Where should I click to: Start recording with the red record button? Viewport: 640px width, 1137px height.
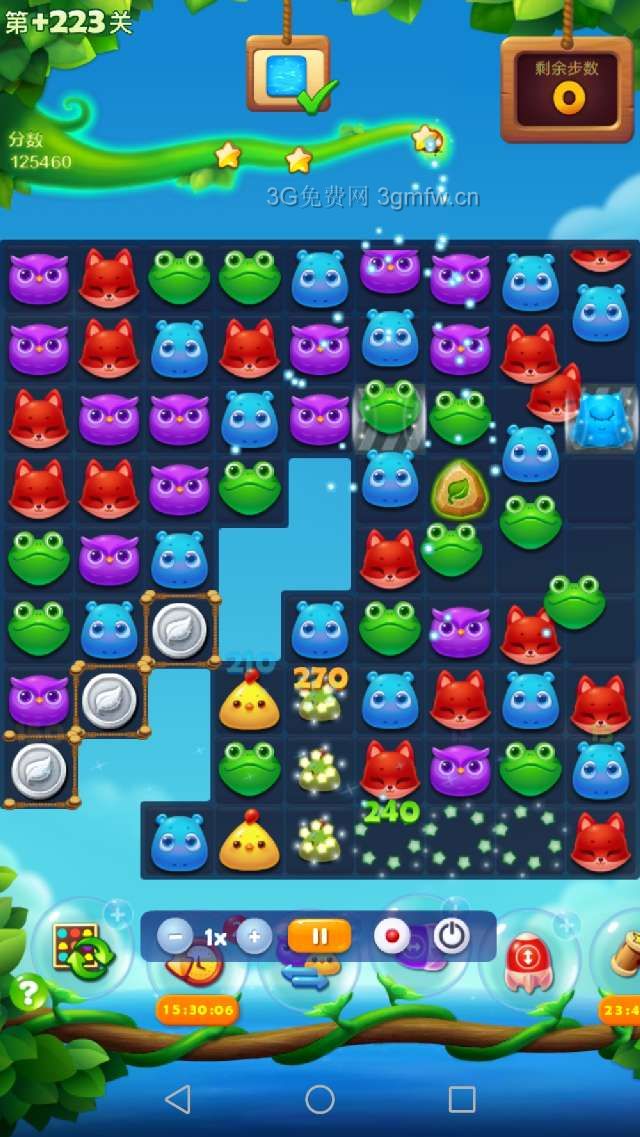pyautogui.click(x=392, y=937)
